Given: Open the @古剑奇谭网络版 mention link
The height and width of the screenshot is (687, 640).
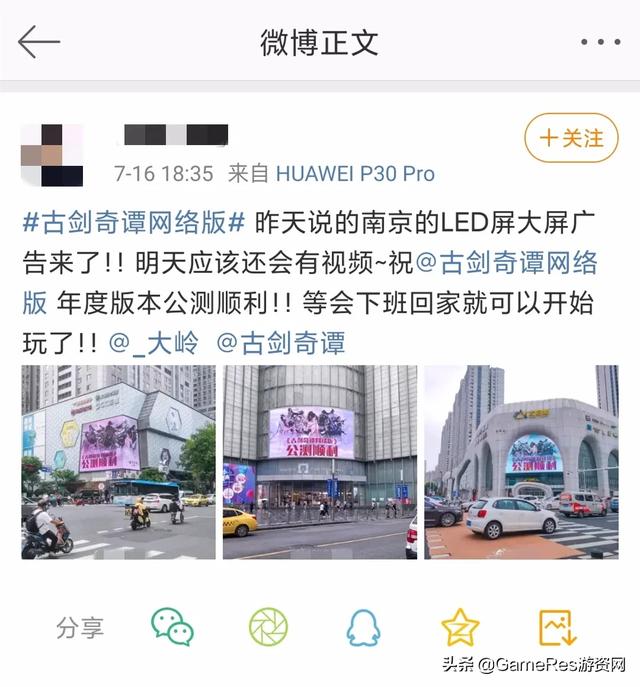Looking at the screenshot, I should (505, 263).
